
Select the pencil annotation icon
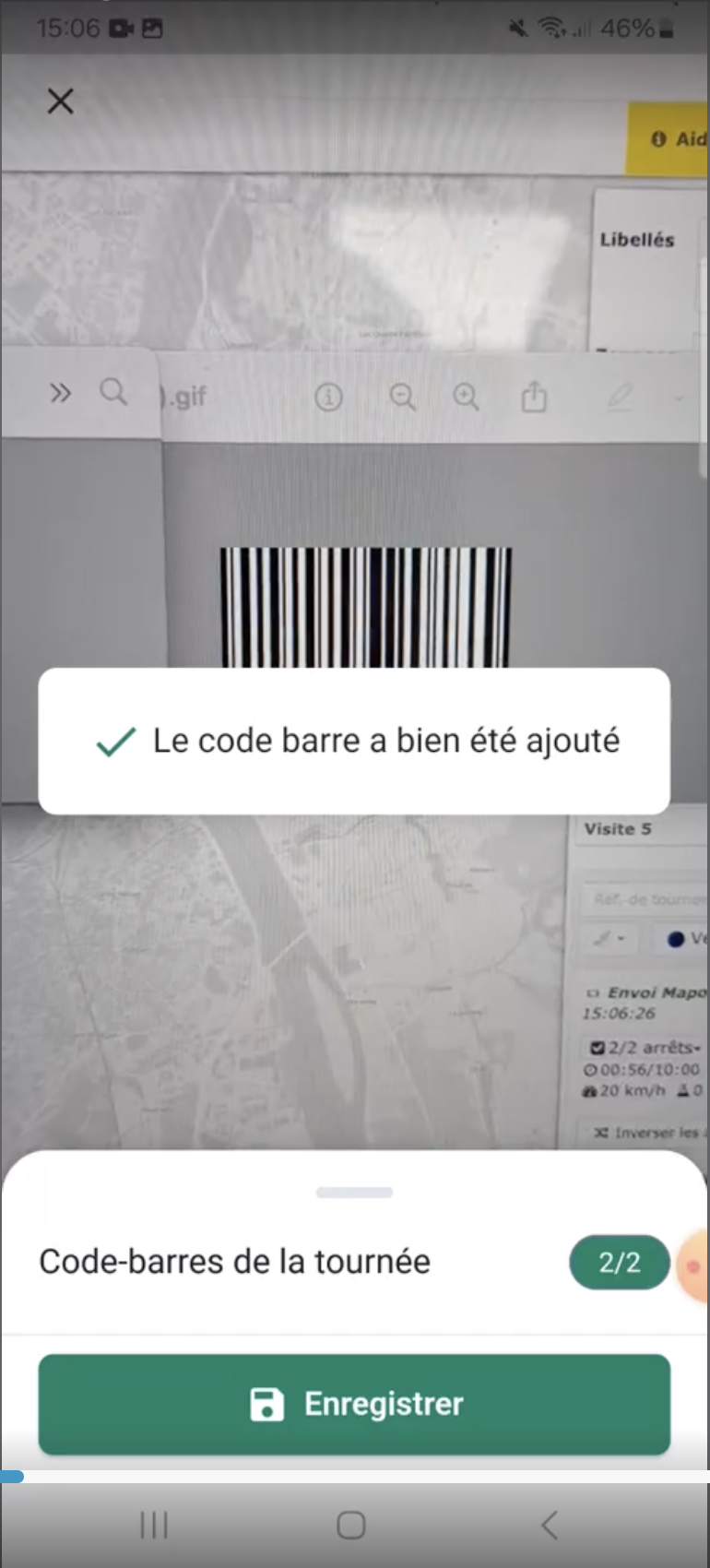(x=619, y=398)
